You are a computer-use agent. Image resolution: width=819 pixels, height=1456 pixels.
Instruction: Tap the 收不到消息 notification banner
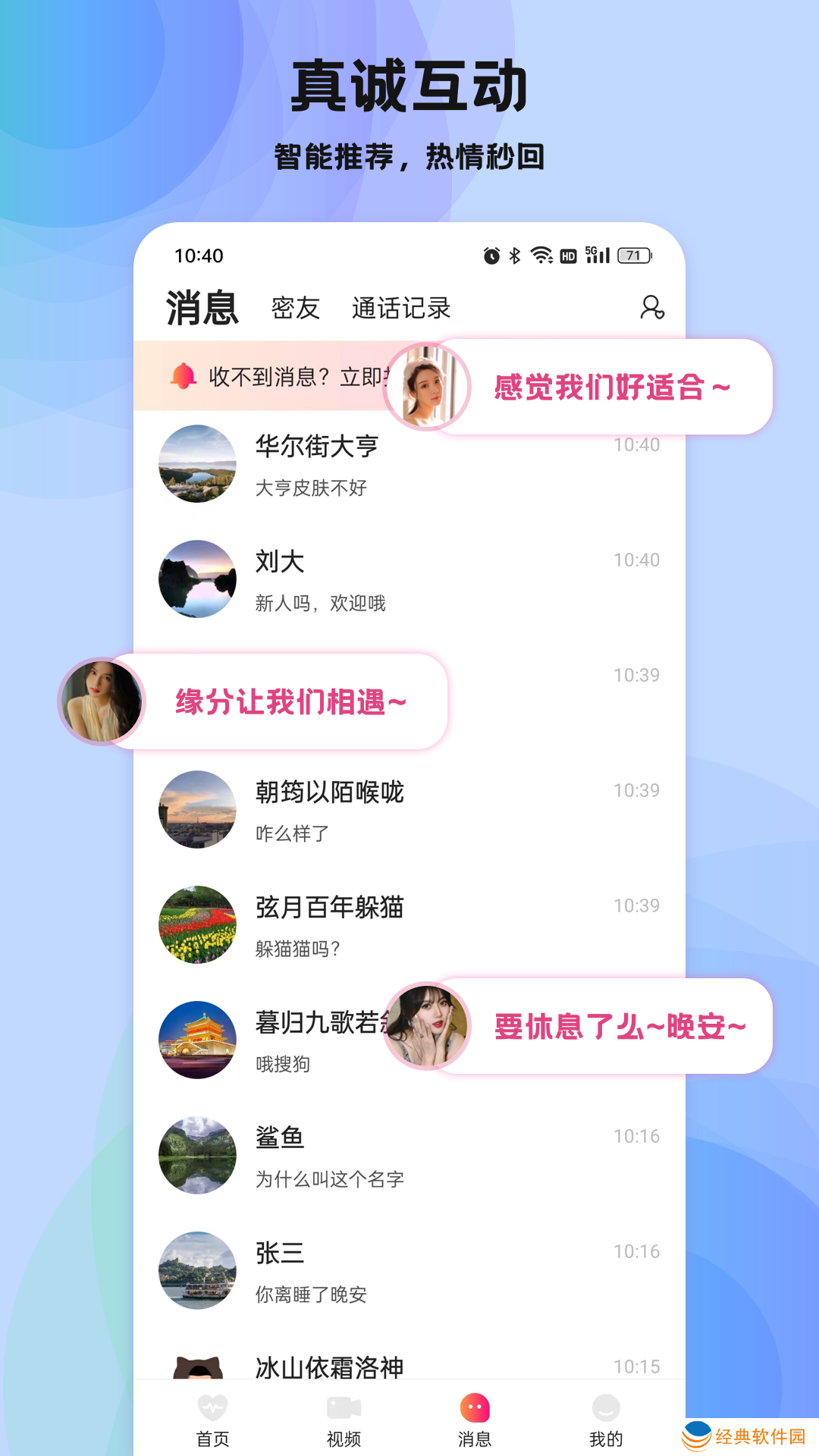coord(288,377)
